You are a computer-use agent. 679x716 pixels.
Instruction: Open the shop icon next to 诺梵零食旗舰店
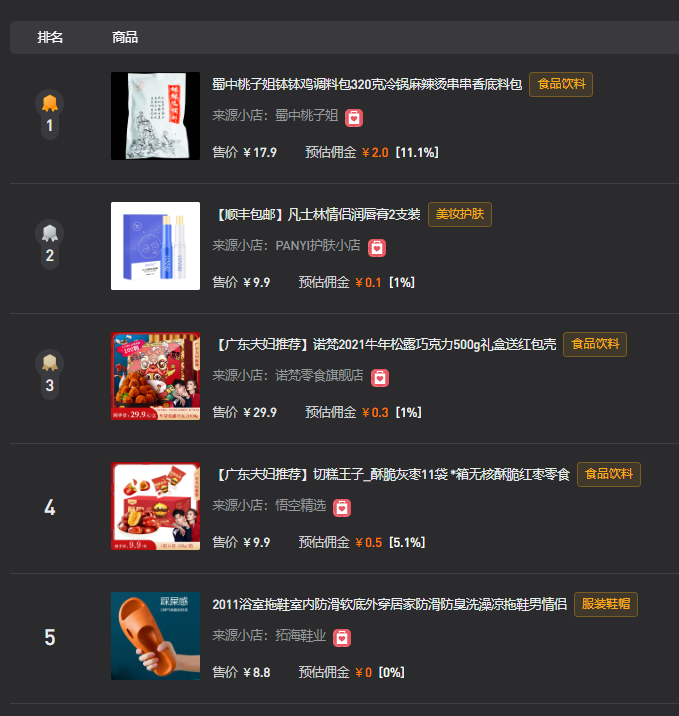coord(380,377)
